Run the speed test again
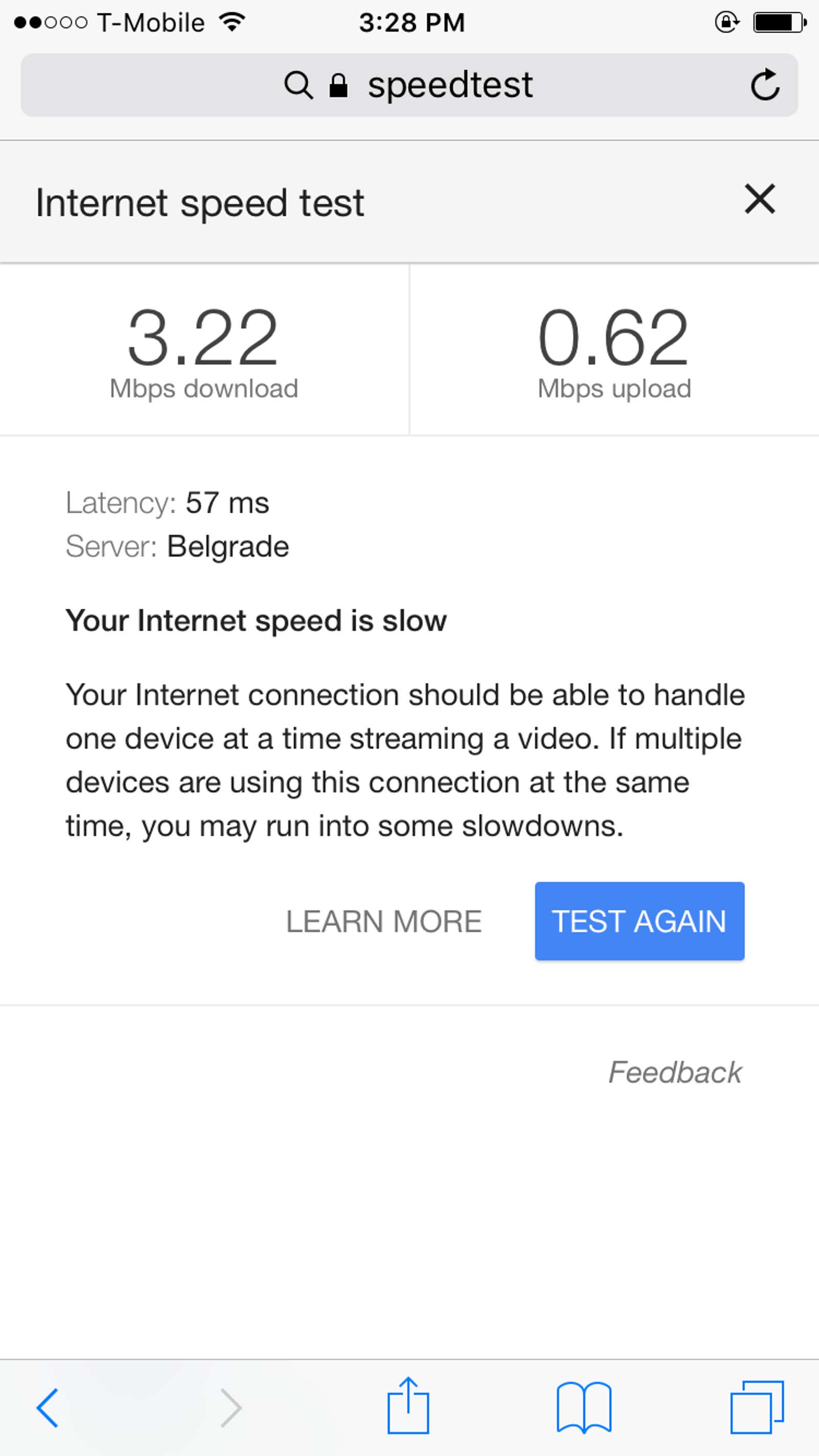 [640, 921]
